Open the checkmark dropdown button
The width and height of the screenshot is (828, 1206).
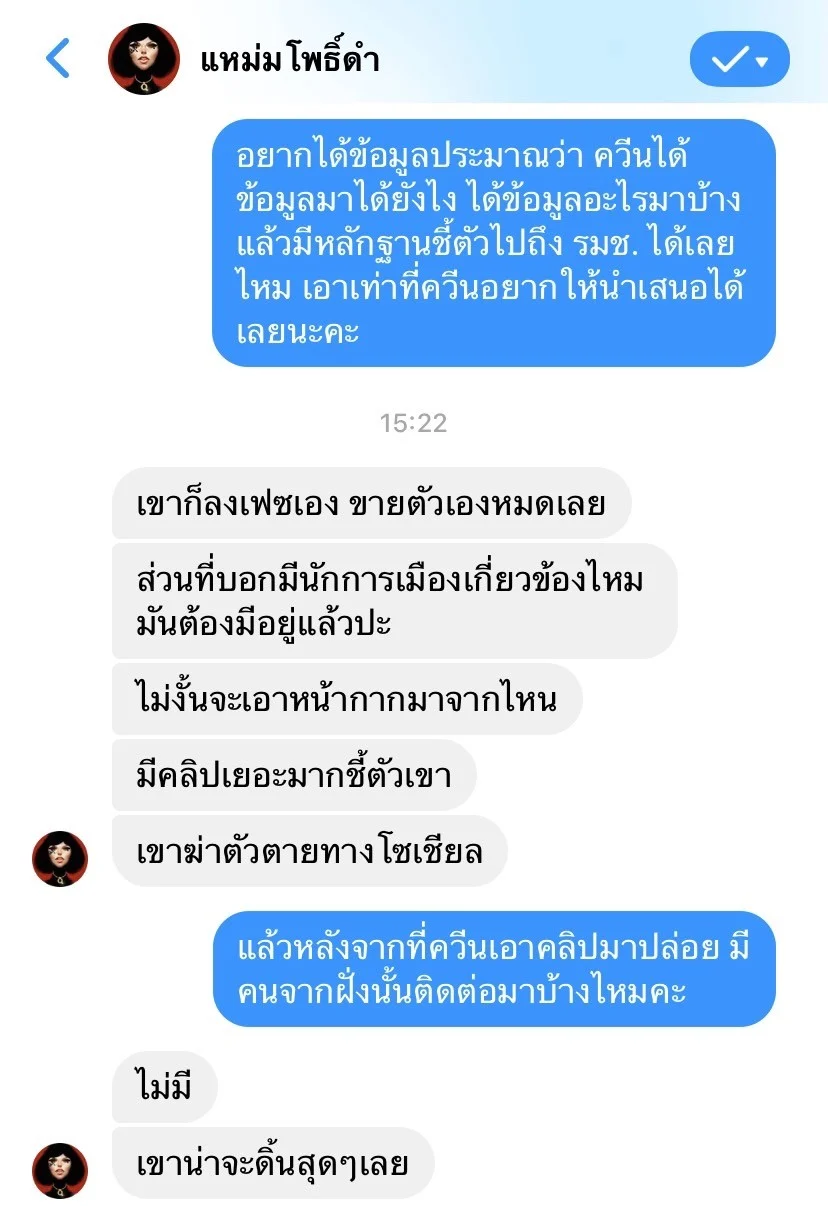[739, 60]
